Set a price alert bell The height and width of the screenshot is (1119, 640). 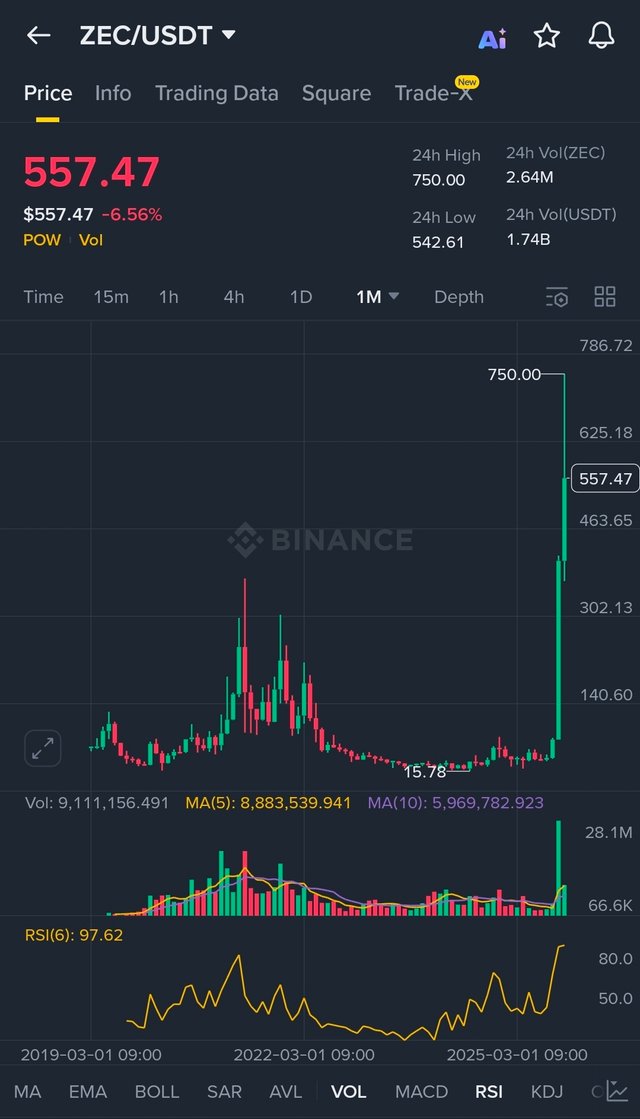[601, 36]
